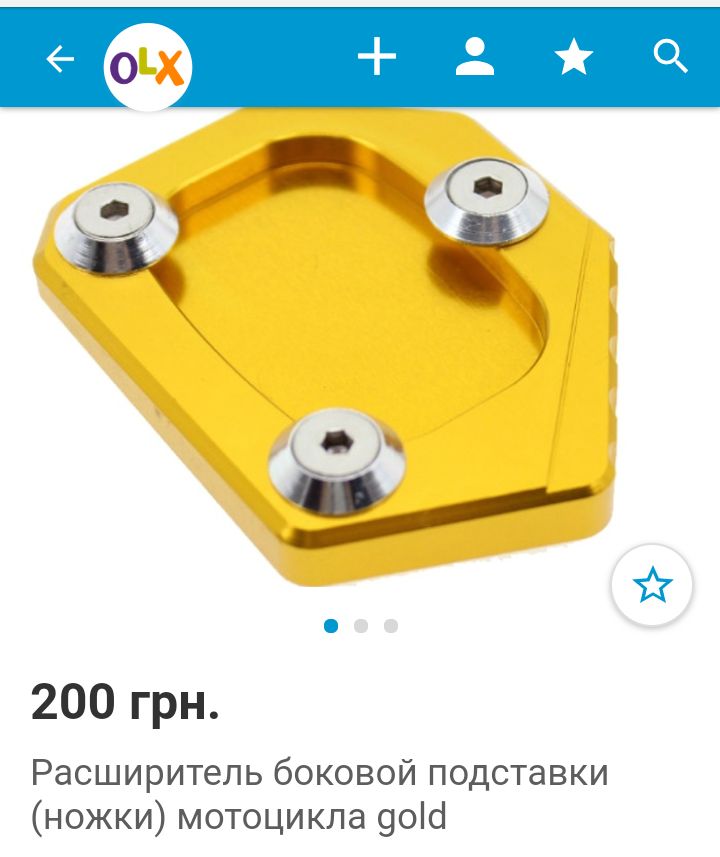Jump to the third photo dot
720x857 pixels.
click(x=391, y=626)
